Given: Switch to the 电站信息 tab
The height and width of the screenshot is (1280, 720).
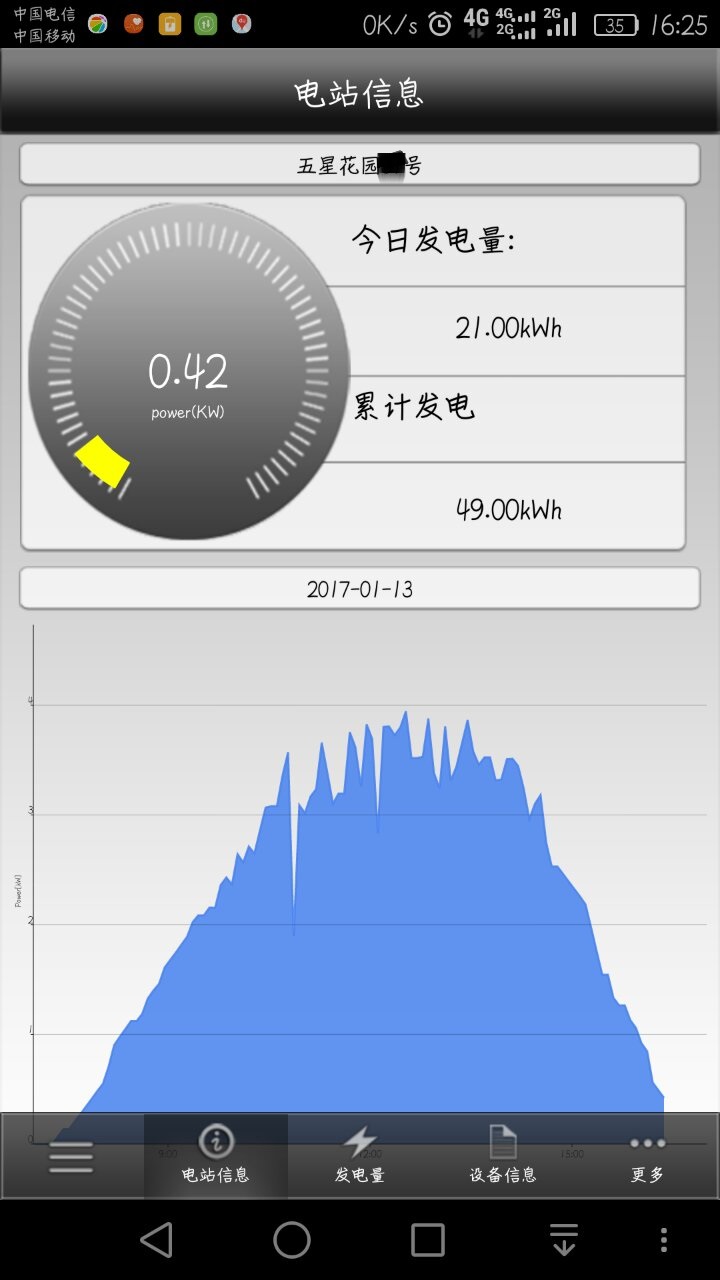Looking at the screenshot, I should point(216,1155).
